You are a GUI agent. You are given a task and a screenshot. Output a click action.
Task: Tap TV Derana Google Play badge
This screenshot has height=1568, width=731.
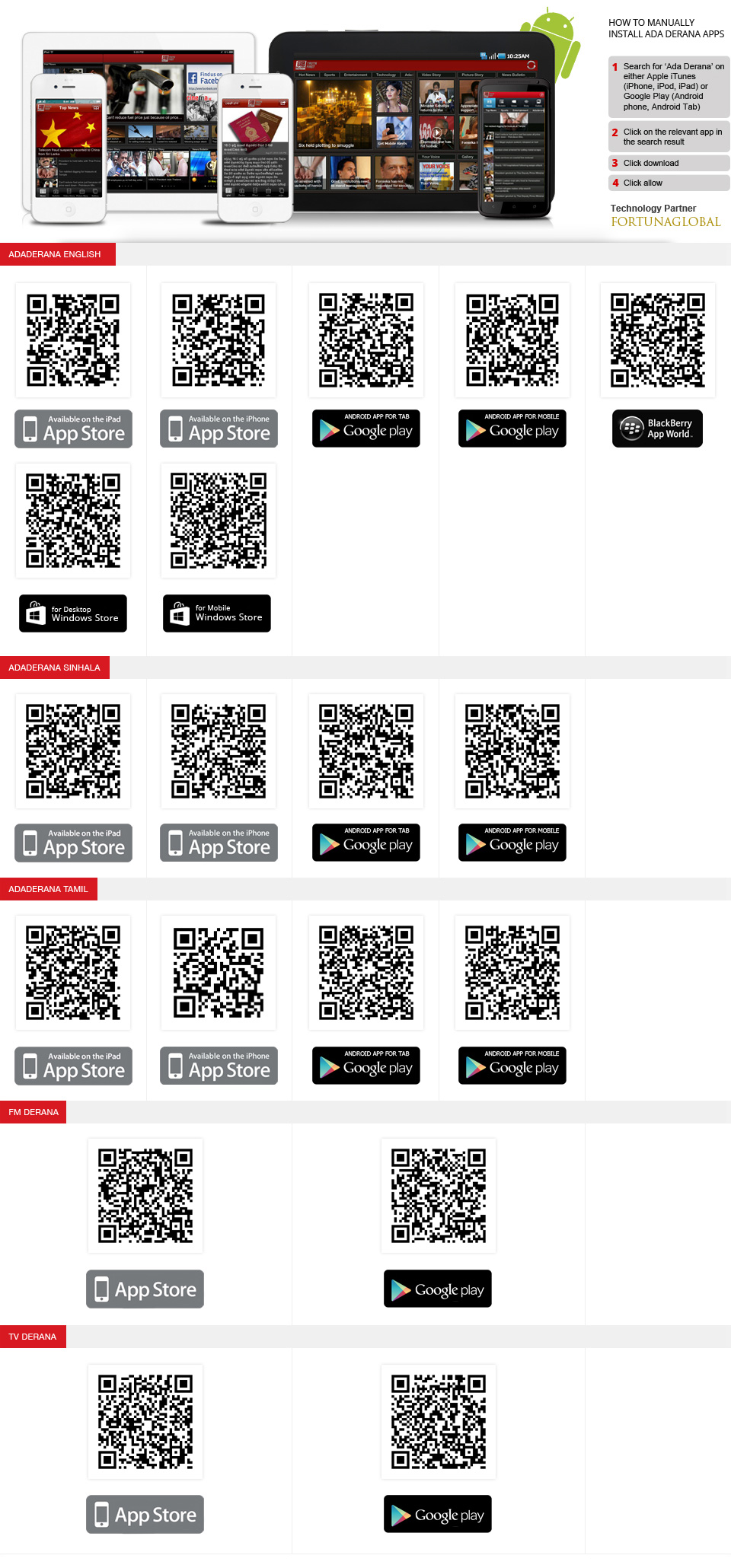[x=438, y=1514]
